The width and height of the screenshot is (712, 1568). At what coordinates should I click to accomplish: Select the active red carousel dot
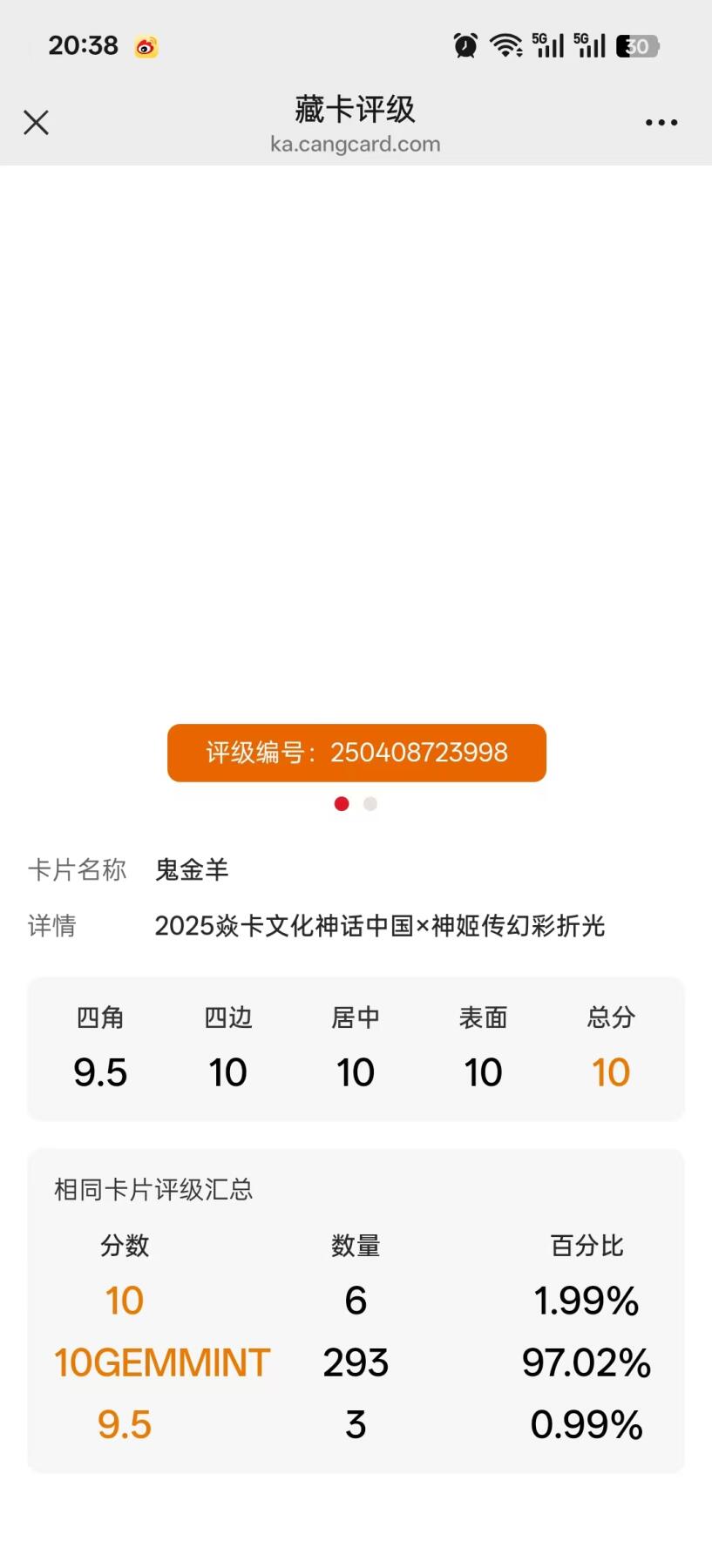click(342, 803)
